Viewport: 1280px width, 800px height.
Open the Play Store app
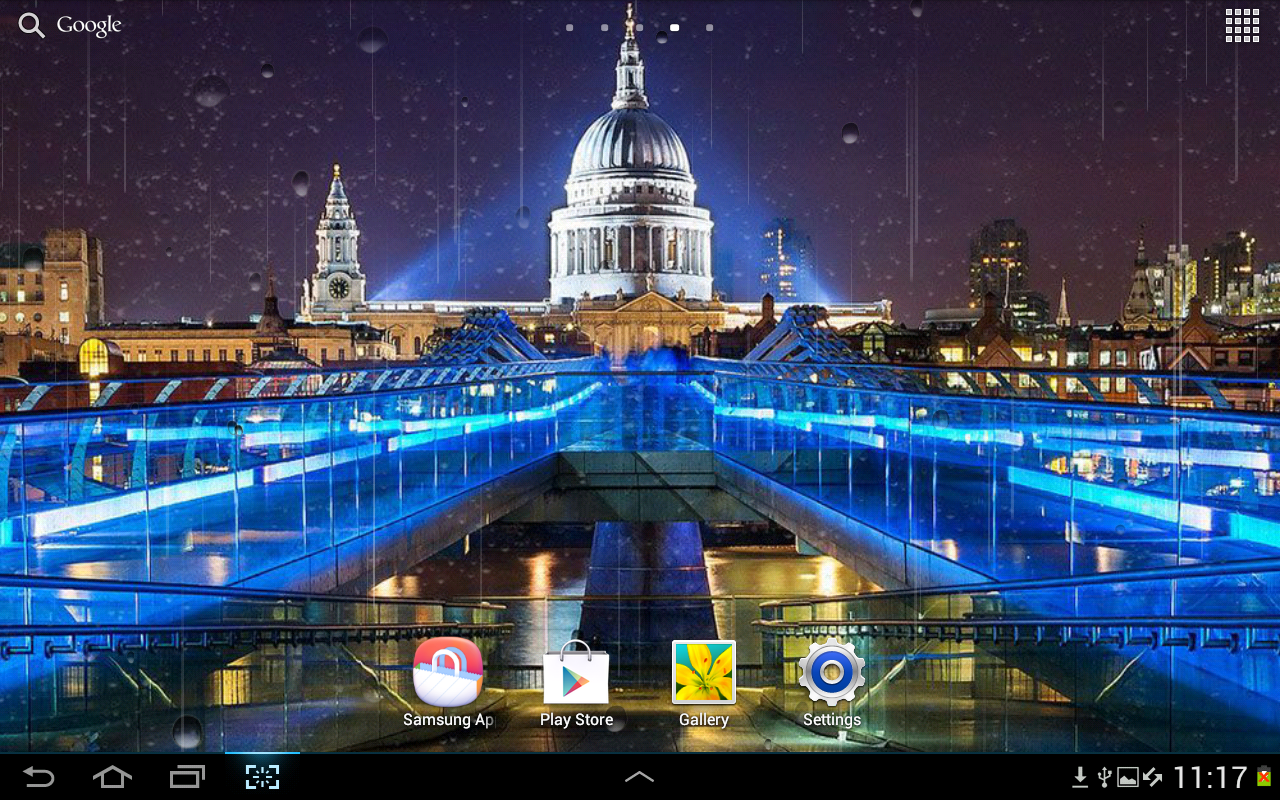[x=576, y=673]
